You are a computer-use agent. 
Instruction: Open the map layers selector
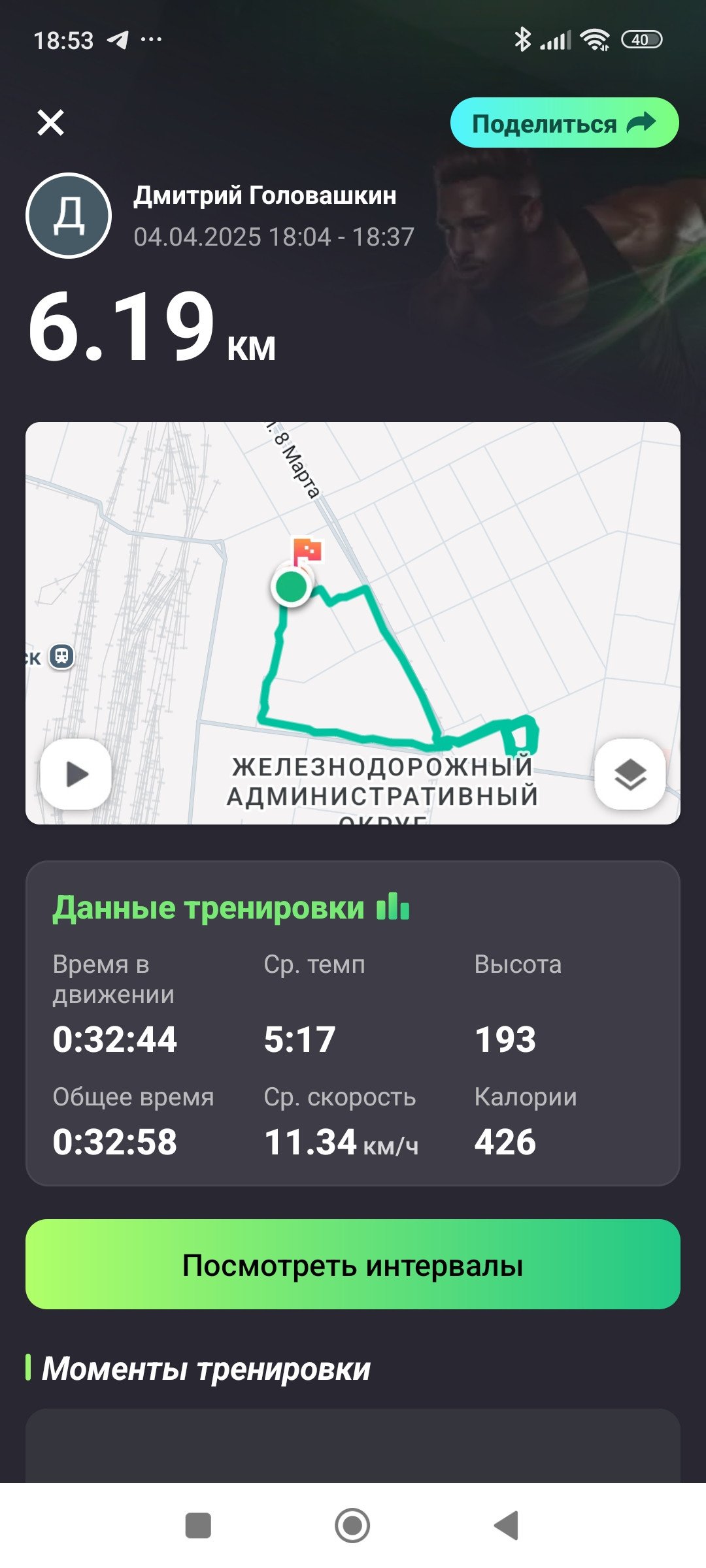[x=630, y=774]
